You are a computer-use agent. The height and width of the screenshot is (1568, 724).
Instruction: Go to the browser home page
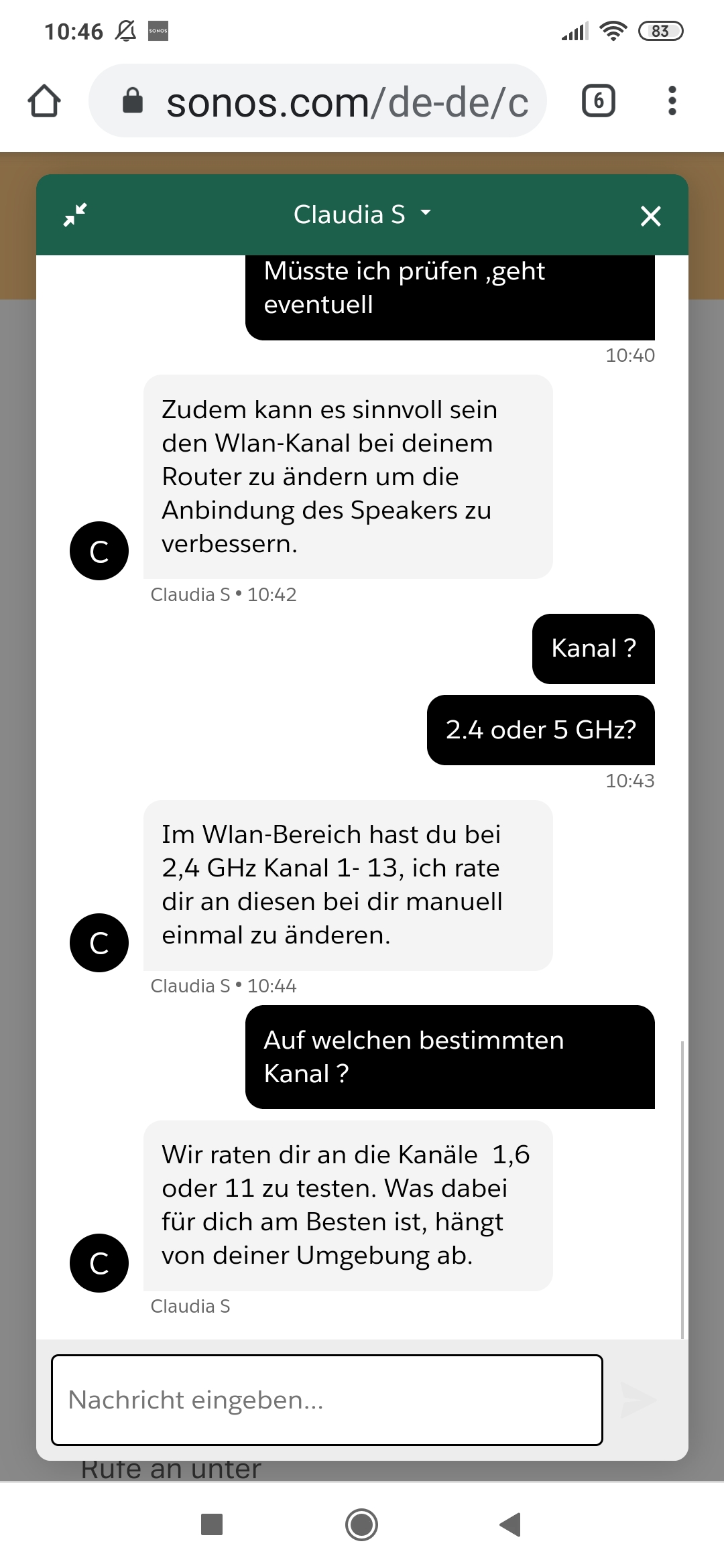coord(44,101)
